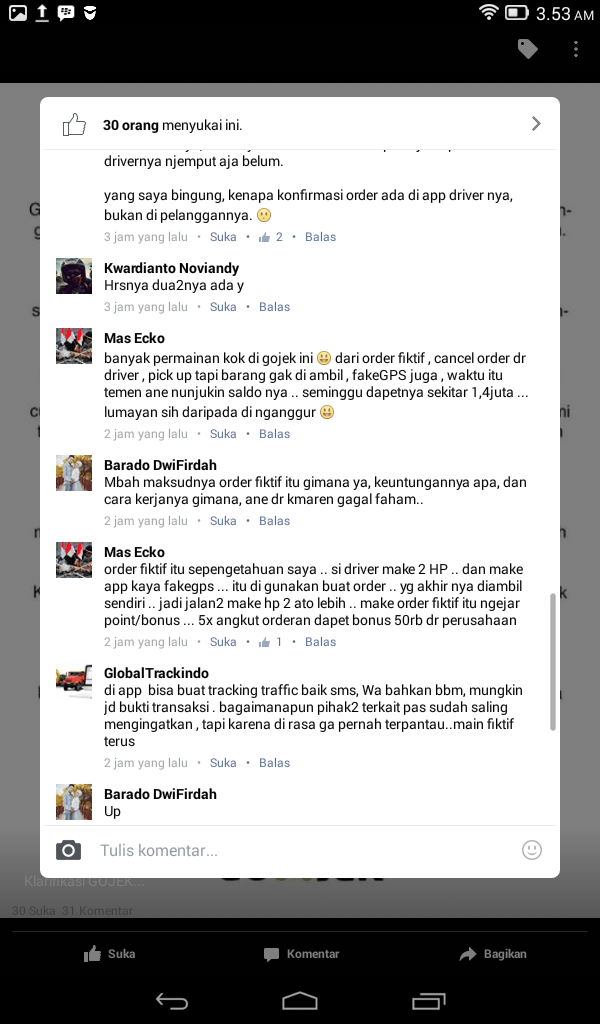Viewport: 600px width, 1024px height.
Task: Attach a photo with the camera icon
Action: point(68,851)
